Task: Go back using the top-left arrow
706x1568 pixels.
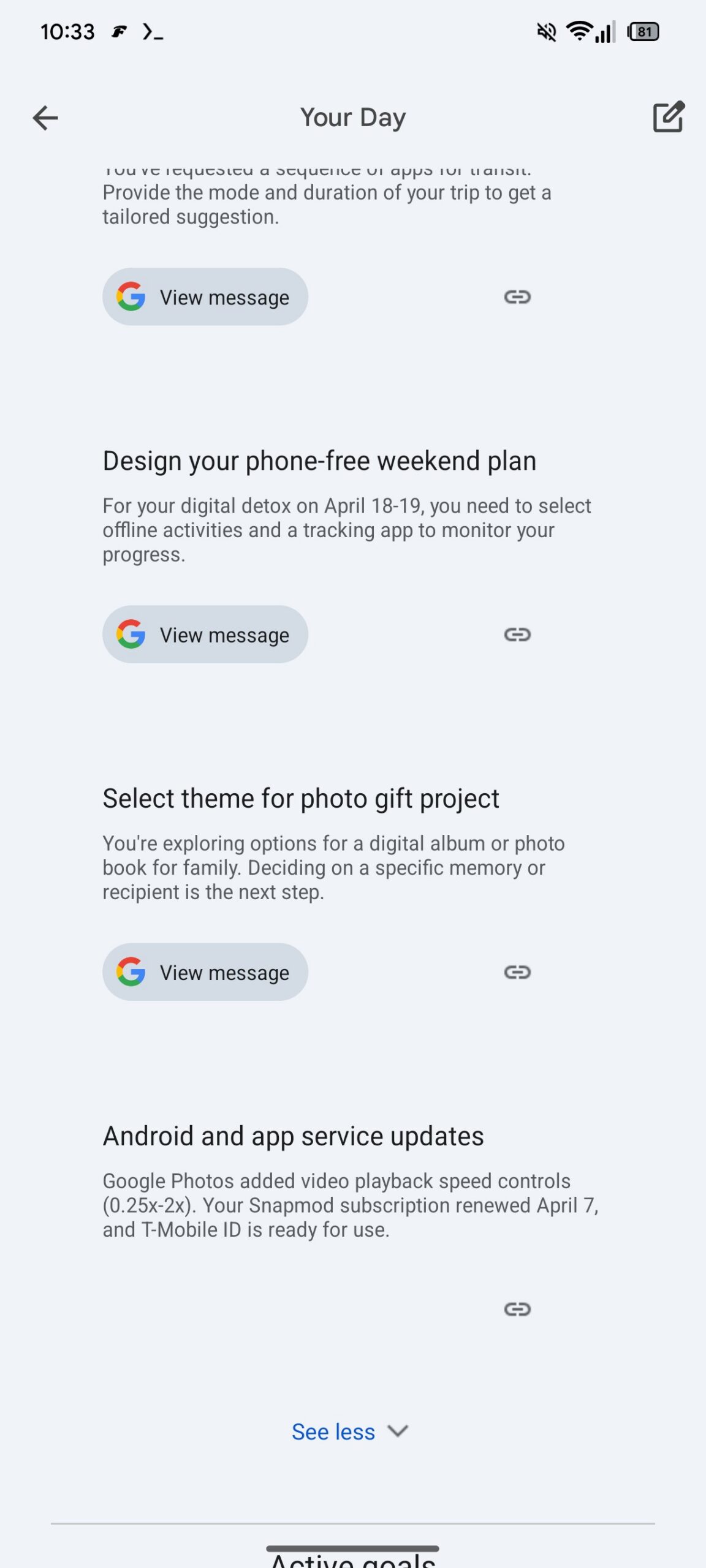Action: point(45,118)
